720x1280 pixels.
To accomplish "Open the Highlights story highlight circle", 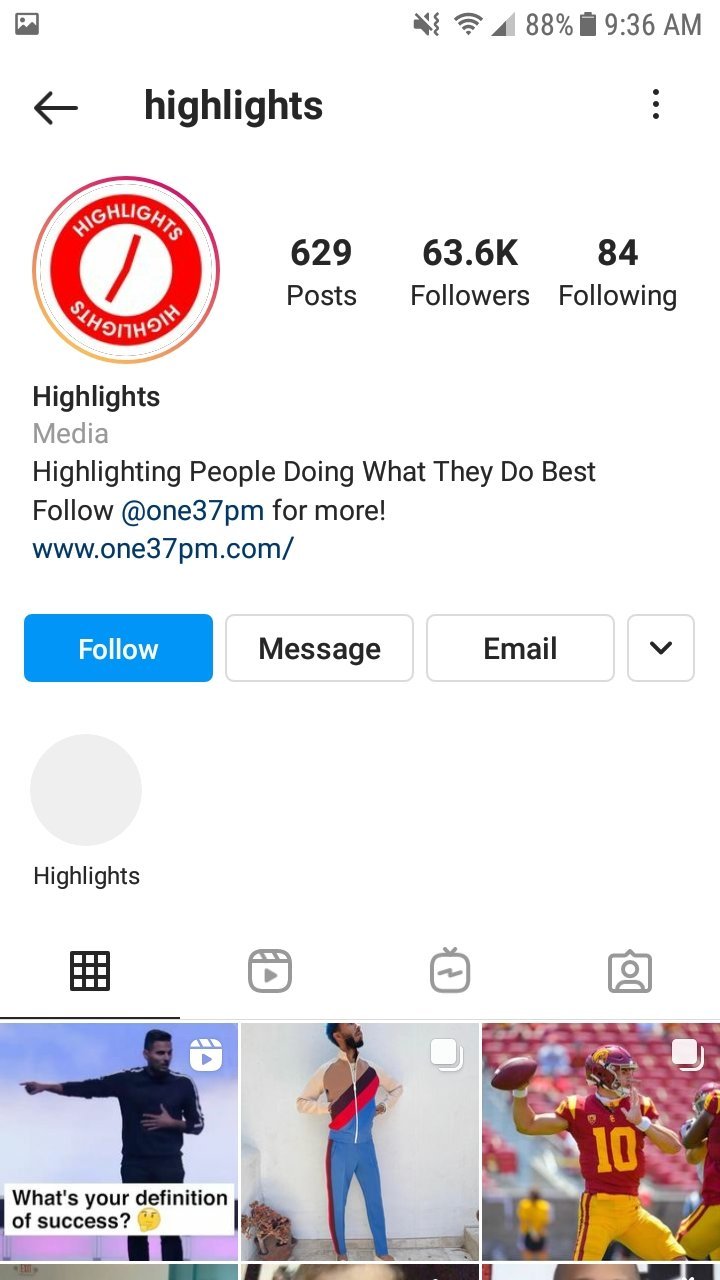I will [x=86, y=790].
